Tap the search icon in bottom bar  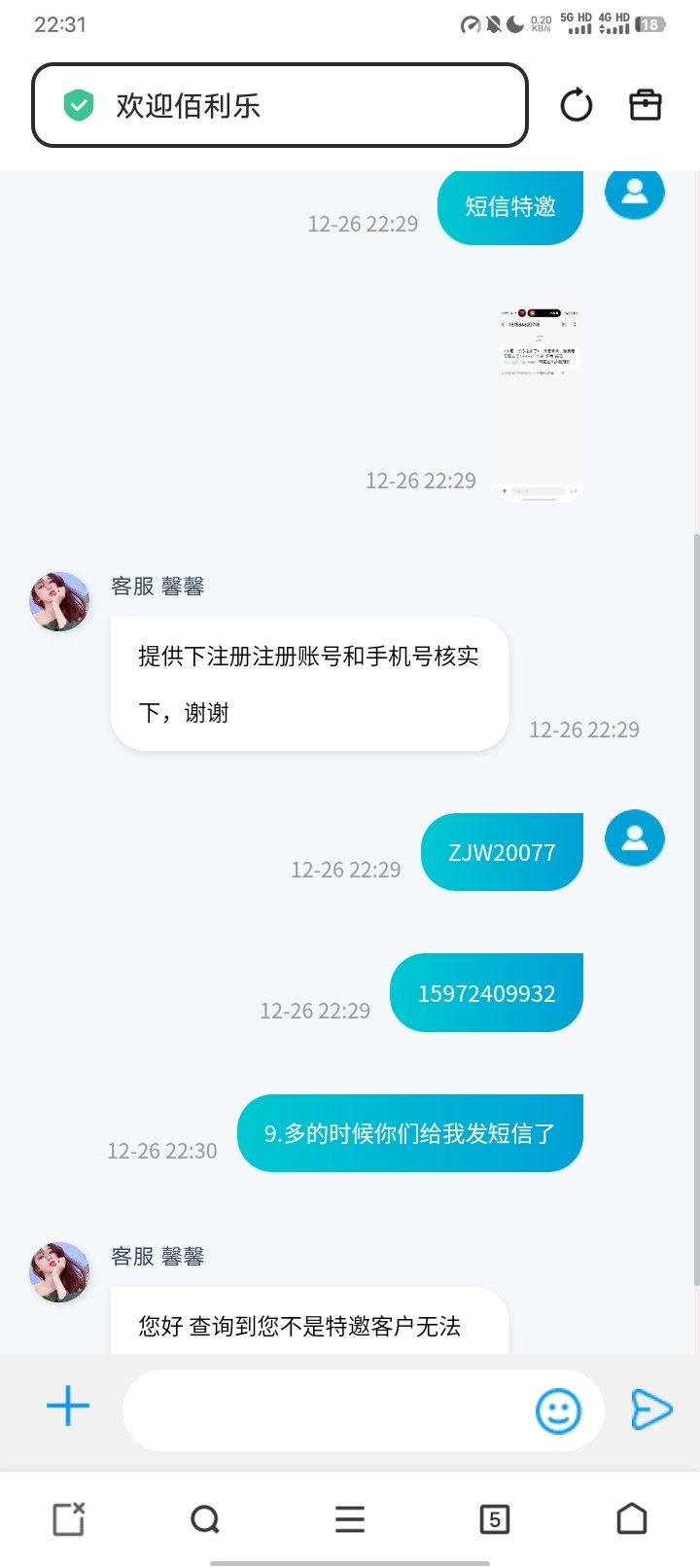tap(205, 1518)
